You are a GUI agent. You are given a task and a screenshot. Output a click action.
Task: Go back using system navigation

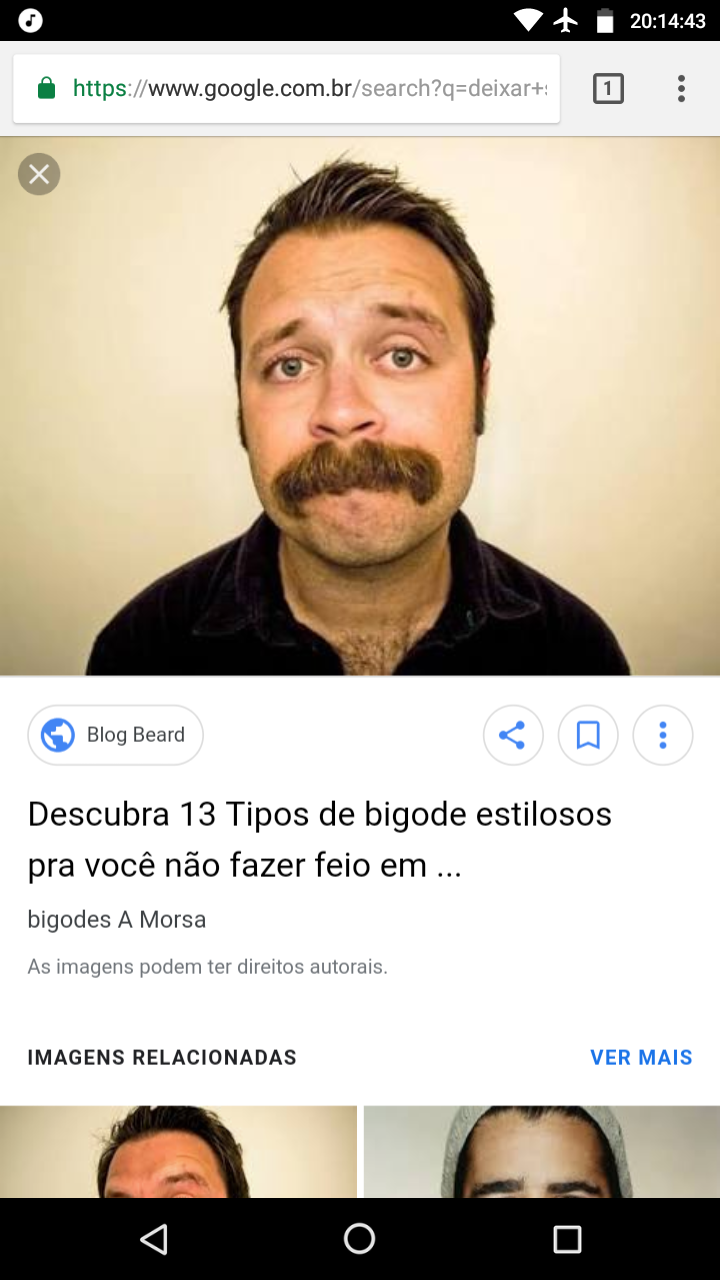pos(153,1239)
